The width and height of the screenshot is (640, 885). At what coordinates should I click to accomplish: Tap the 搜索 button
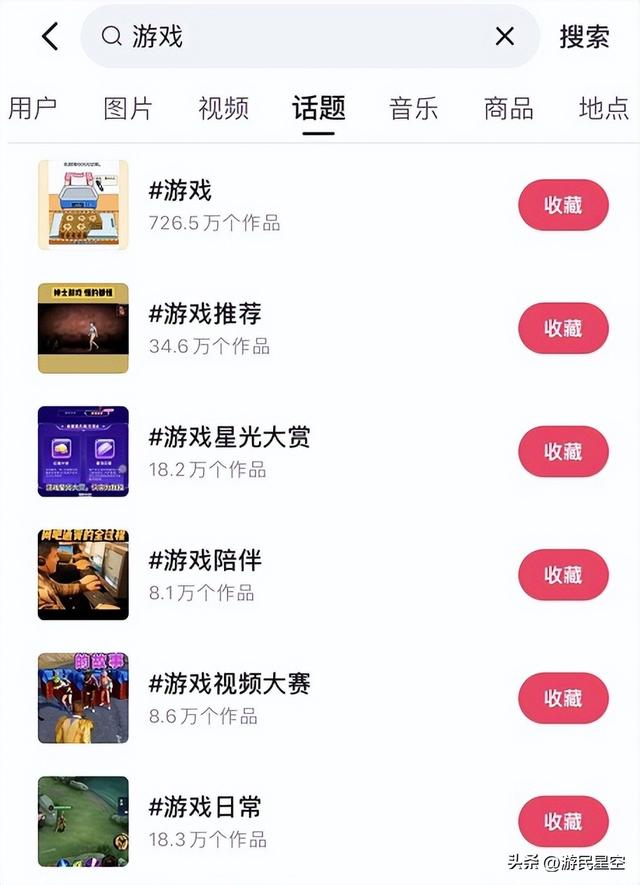pos(585,37)
